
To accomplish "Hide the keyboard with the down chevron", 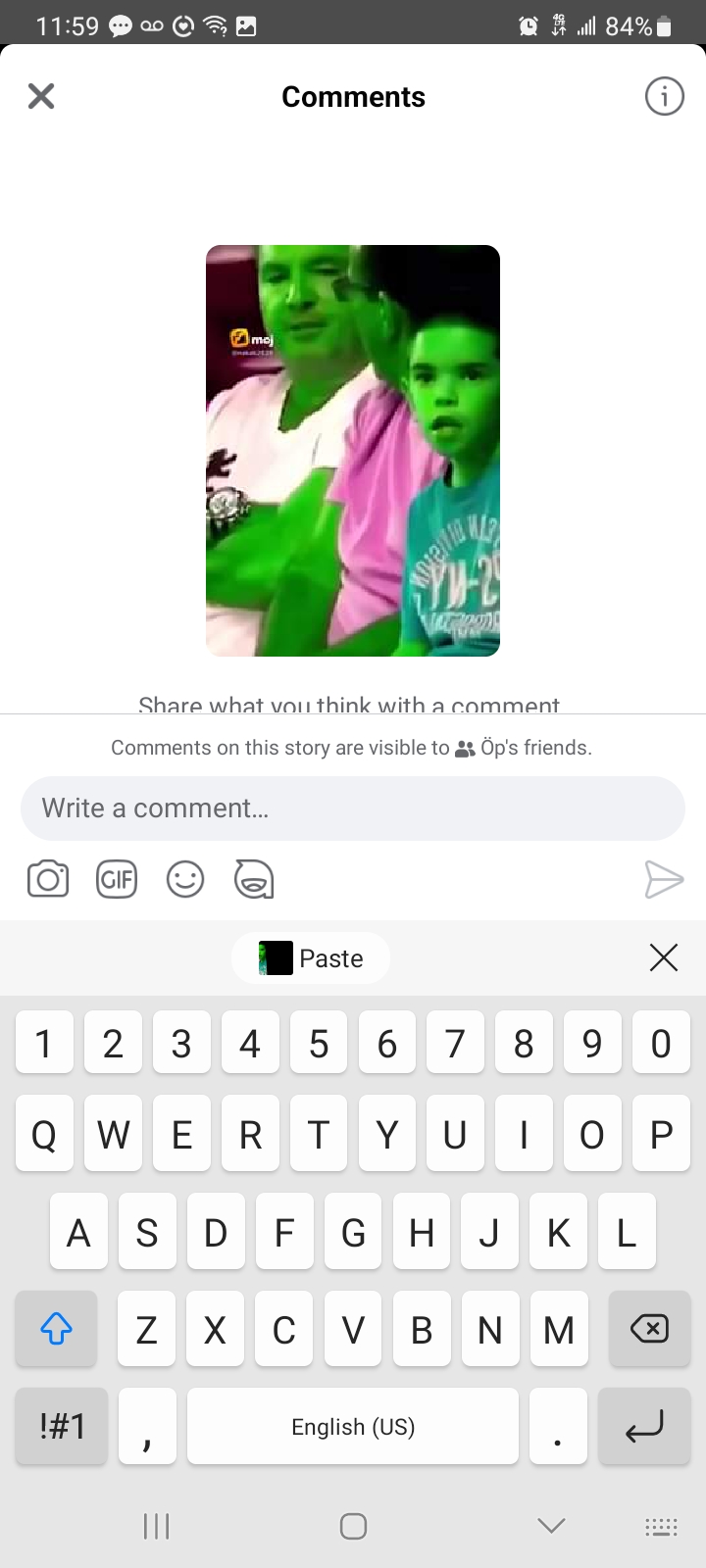I will point(552,1525).
